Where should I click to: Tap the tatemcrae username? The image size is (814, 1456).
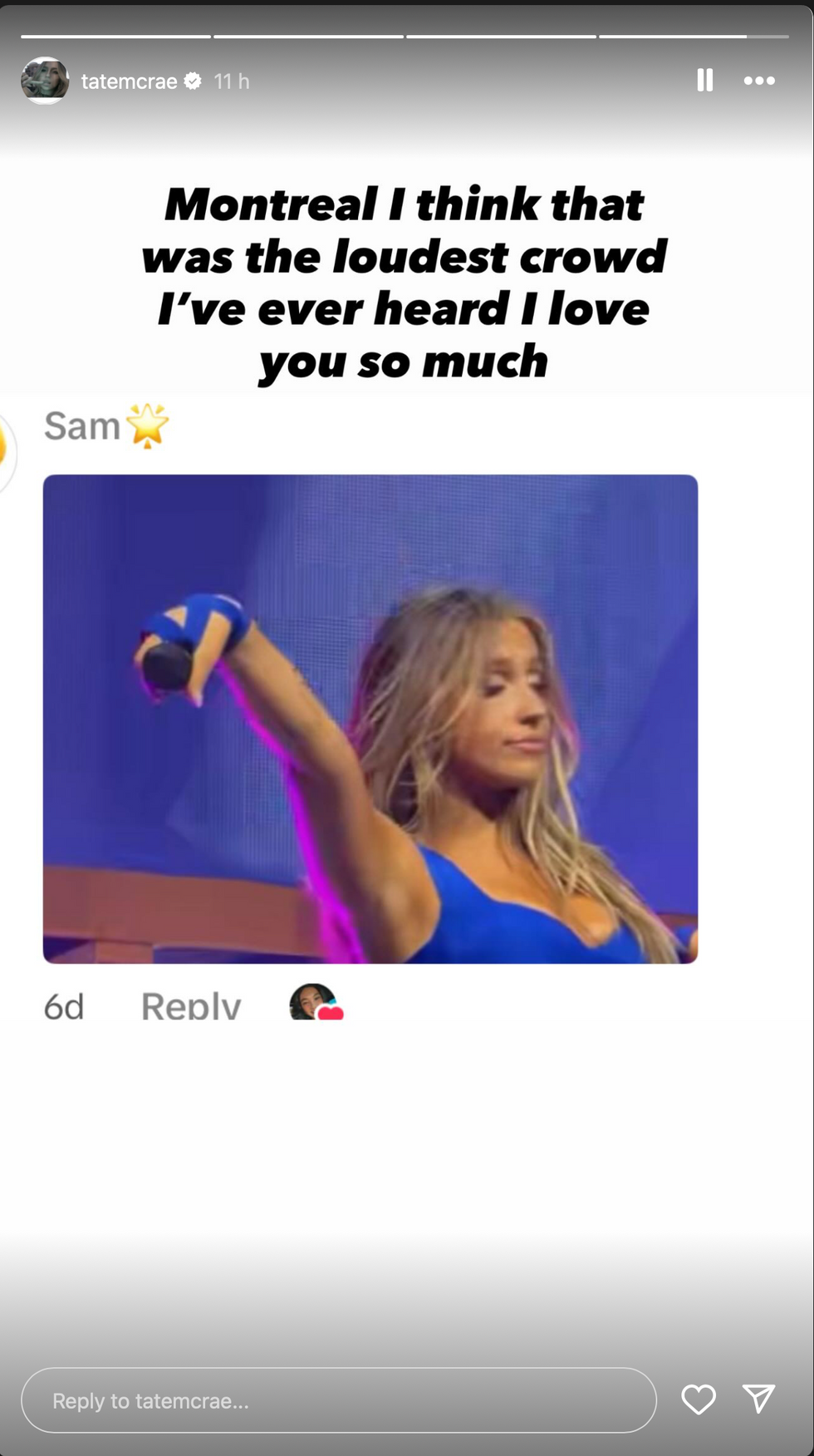tap(129, 81)
